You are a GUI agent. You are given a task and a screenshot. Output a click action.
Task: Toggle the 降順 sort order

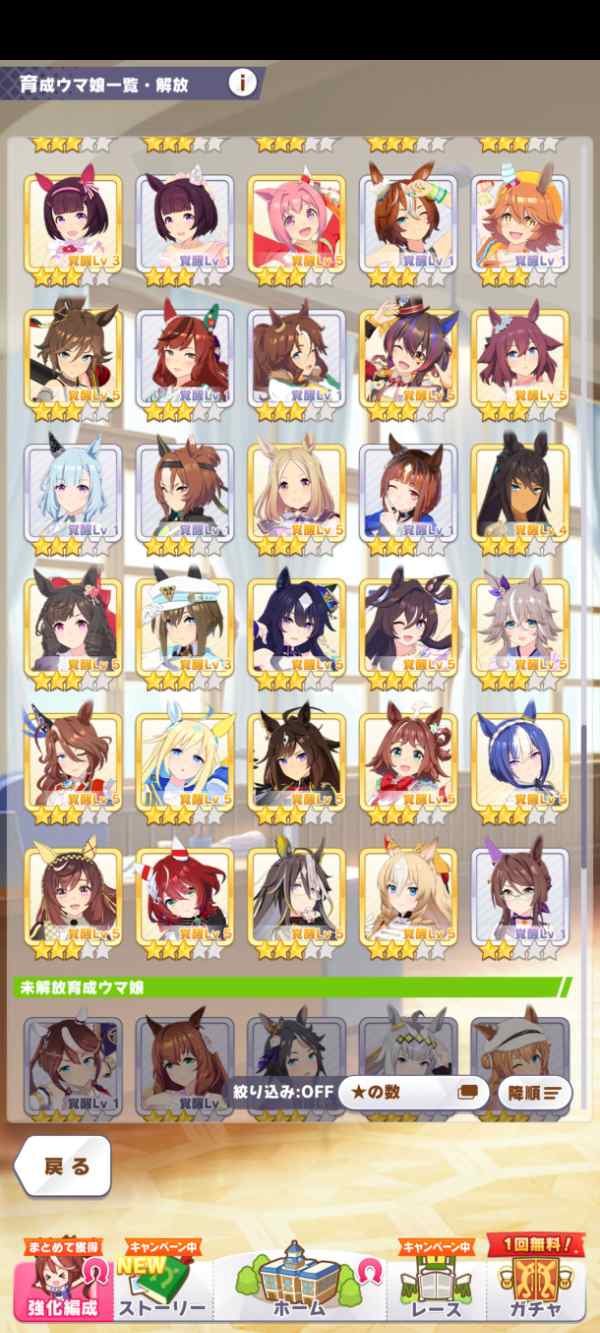535,1092
